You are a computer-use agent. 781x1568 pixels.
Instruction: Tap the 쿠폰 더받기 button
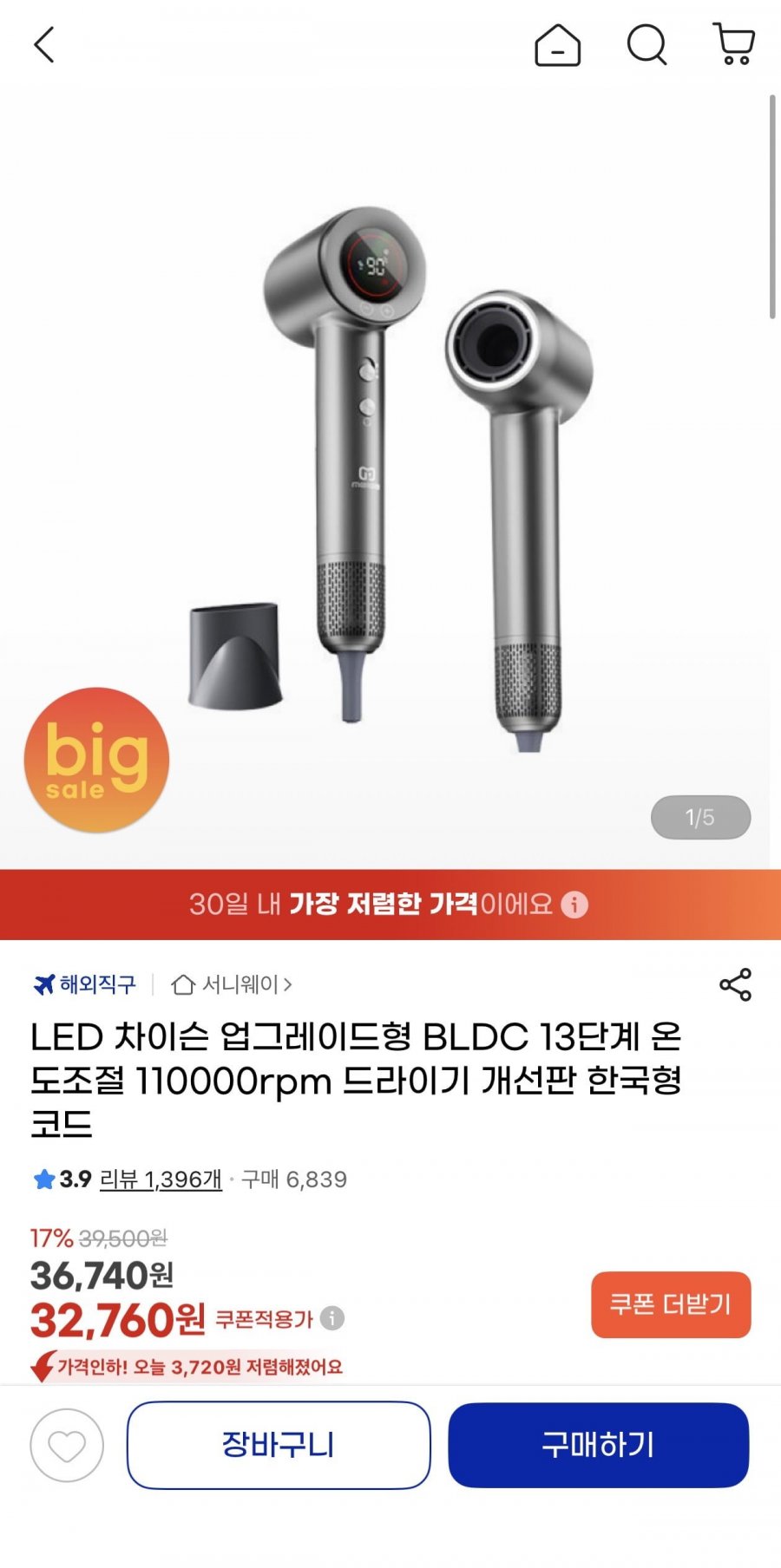click(x=671, y=1304)
